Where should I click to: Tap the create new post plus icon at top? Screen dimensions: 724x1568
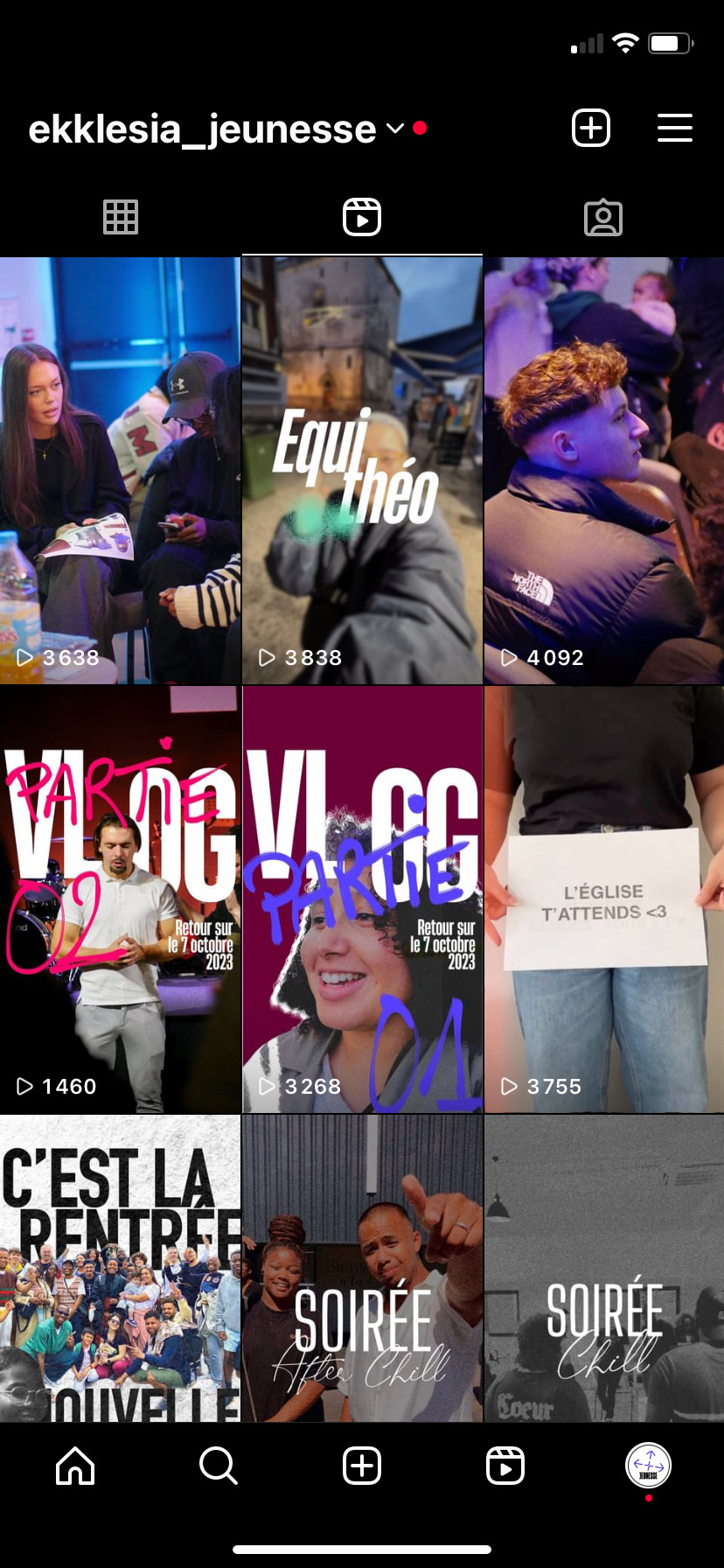pos(591,128)
